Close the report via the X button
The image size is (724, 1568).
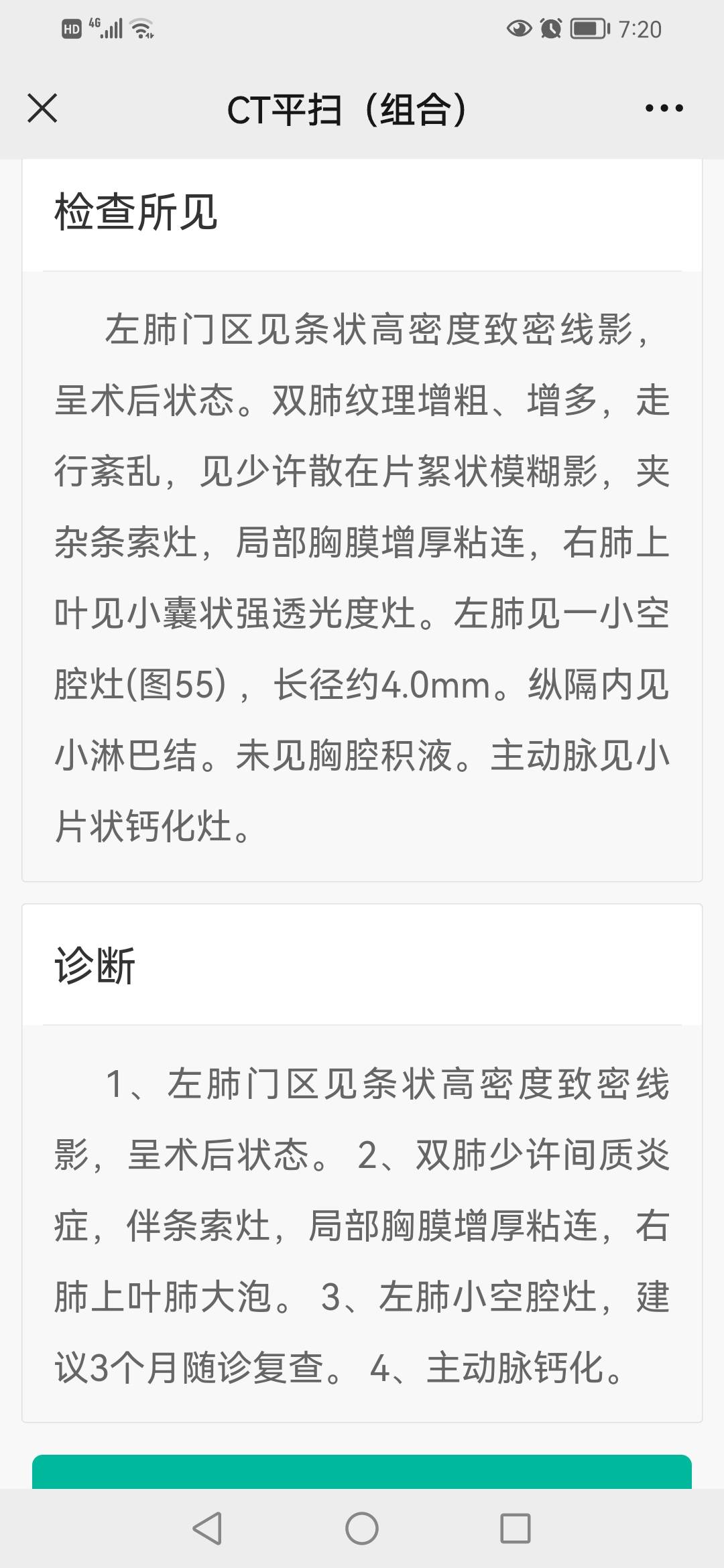pyautogui.click(x=43, y=107)
